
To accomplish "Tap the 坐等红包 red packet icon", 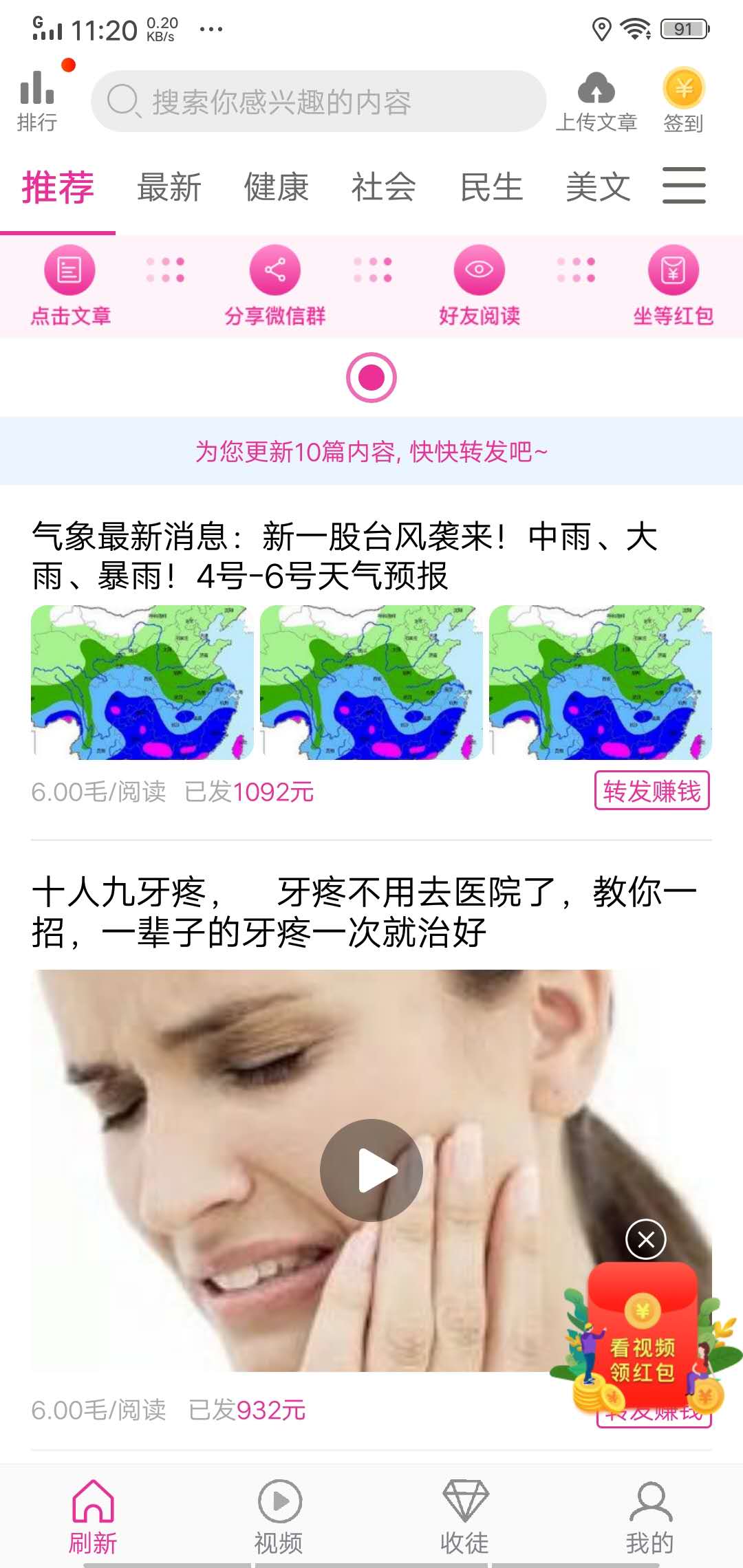I will click(x=673, y=272).
